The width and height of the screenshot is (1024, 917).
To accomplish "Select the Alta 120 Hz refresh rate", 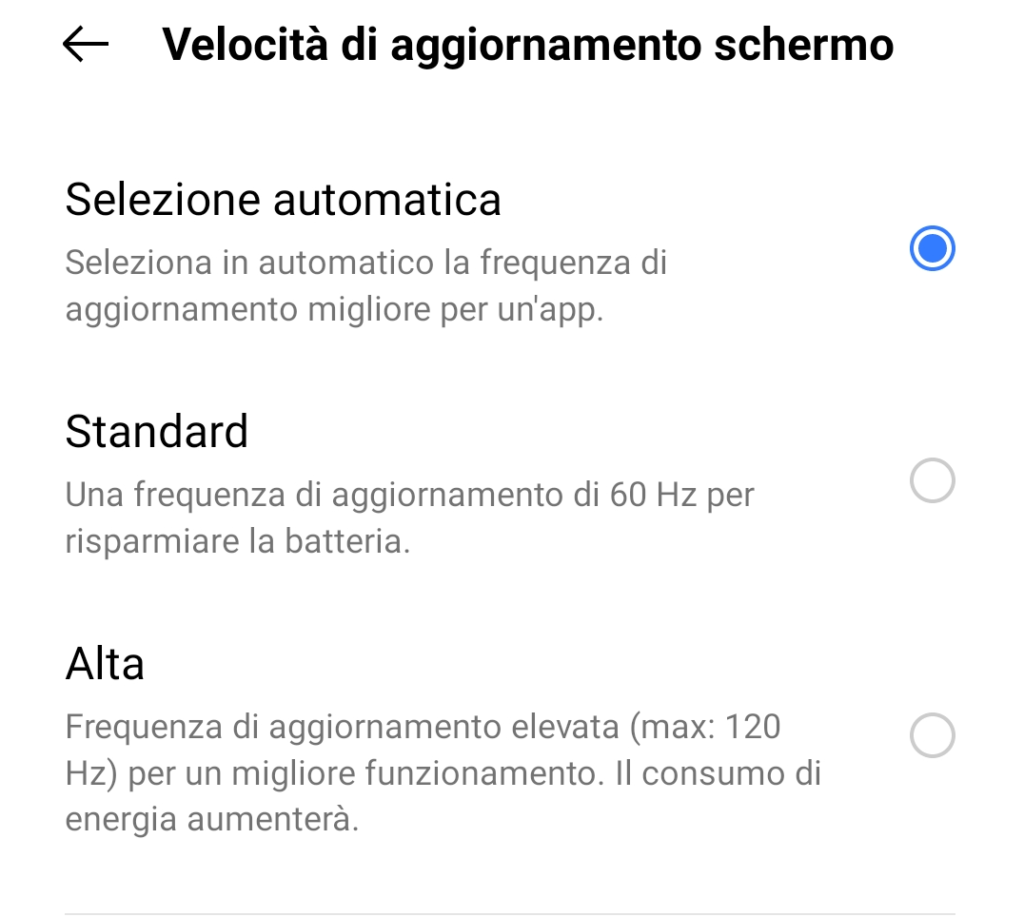I will [932, 737].
